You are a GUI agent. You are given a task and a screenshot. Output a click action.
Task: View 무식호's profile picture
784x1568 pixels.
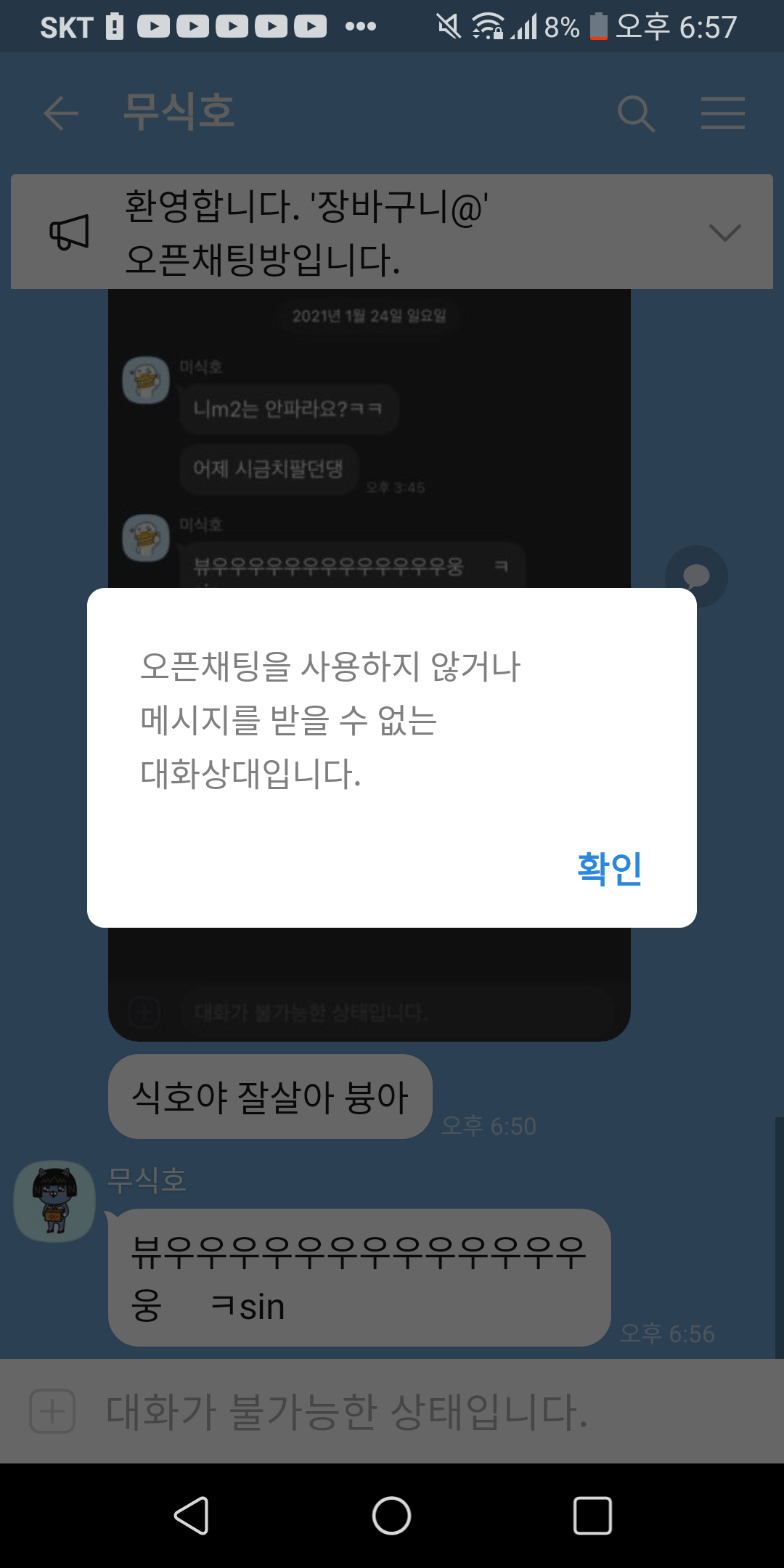[x=55, y=1201]
